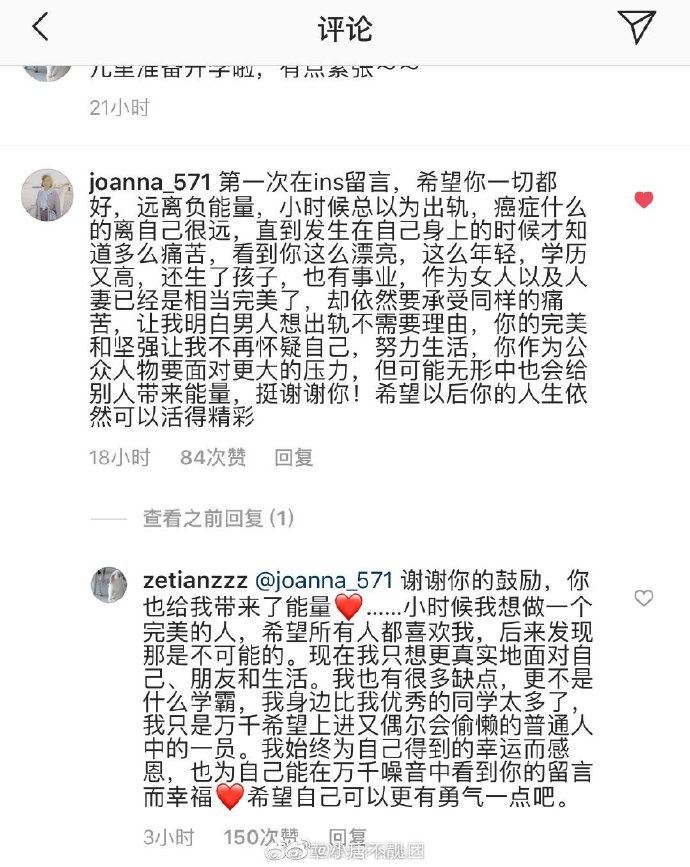Unlike joanna_571's comment with red heart
Screen dimensions: 690x867
[644, 200]
